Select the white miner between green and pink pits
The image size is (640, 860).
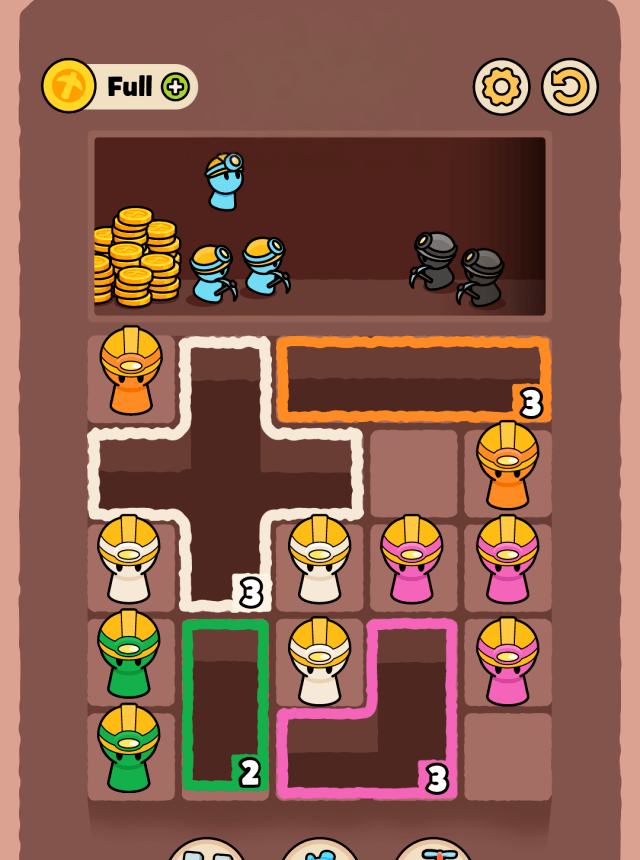[x=319, y=662]
